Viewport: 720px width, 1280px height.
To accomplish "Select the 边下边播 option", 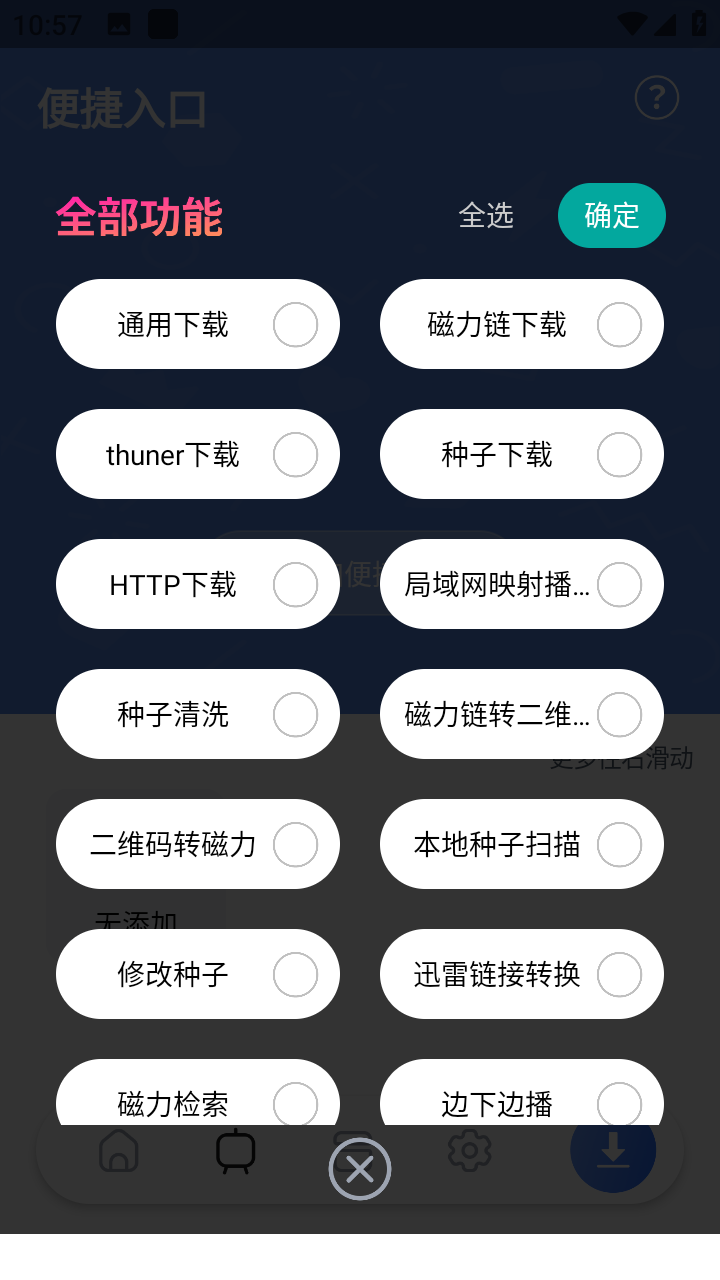I will tap(619, 1103).
